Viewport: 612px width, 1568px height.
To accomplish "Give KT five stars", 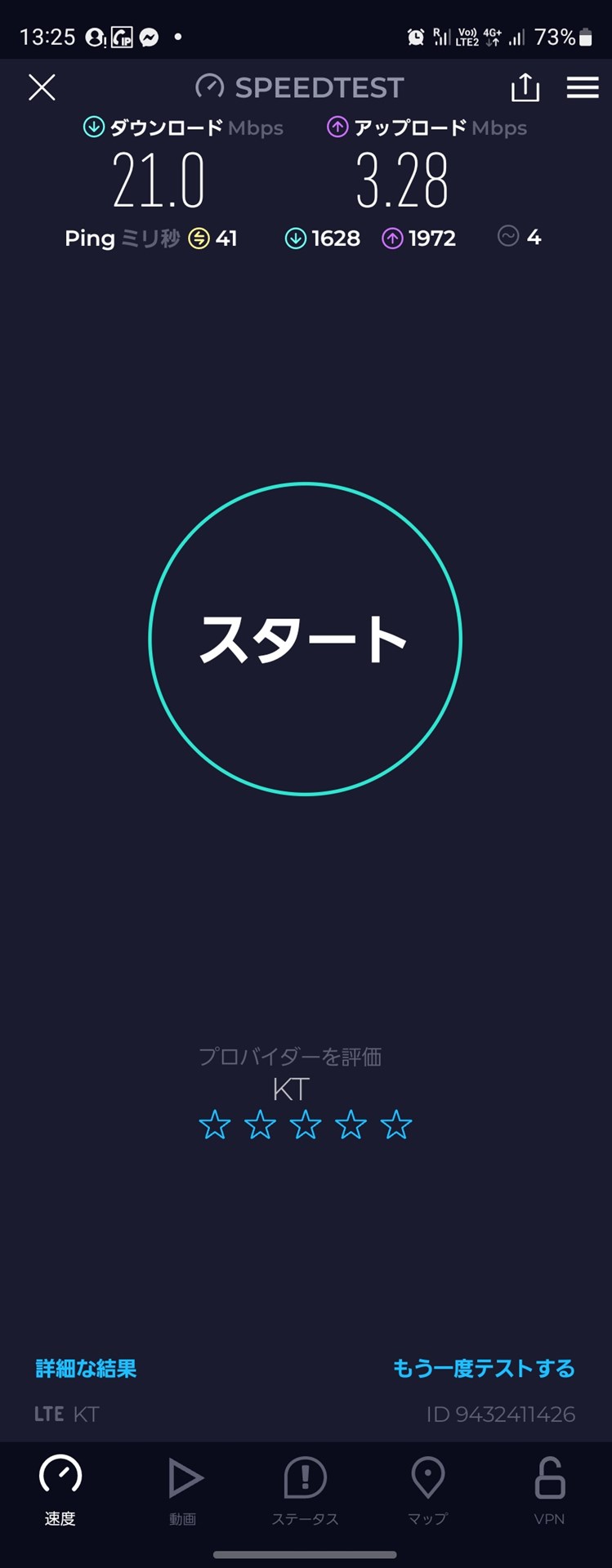I will point(395,1125).
